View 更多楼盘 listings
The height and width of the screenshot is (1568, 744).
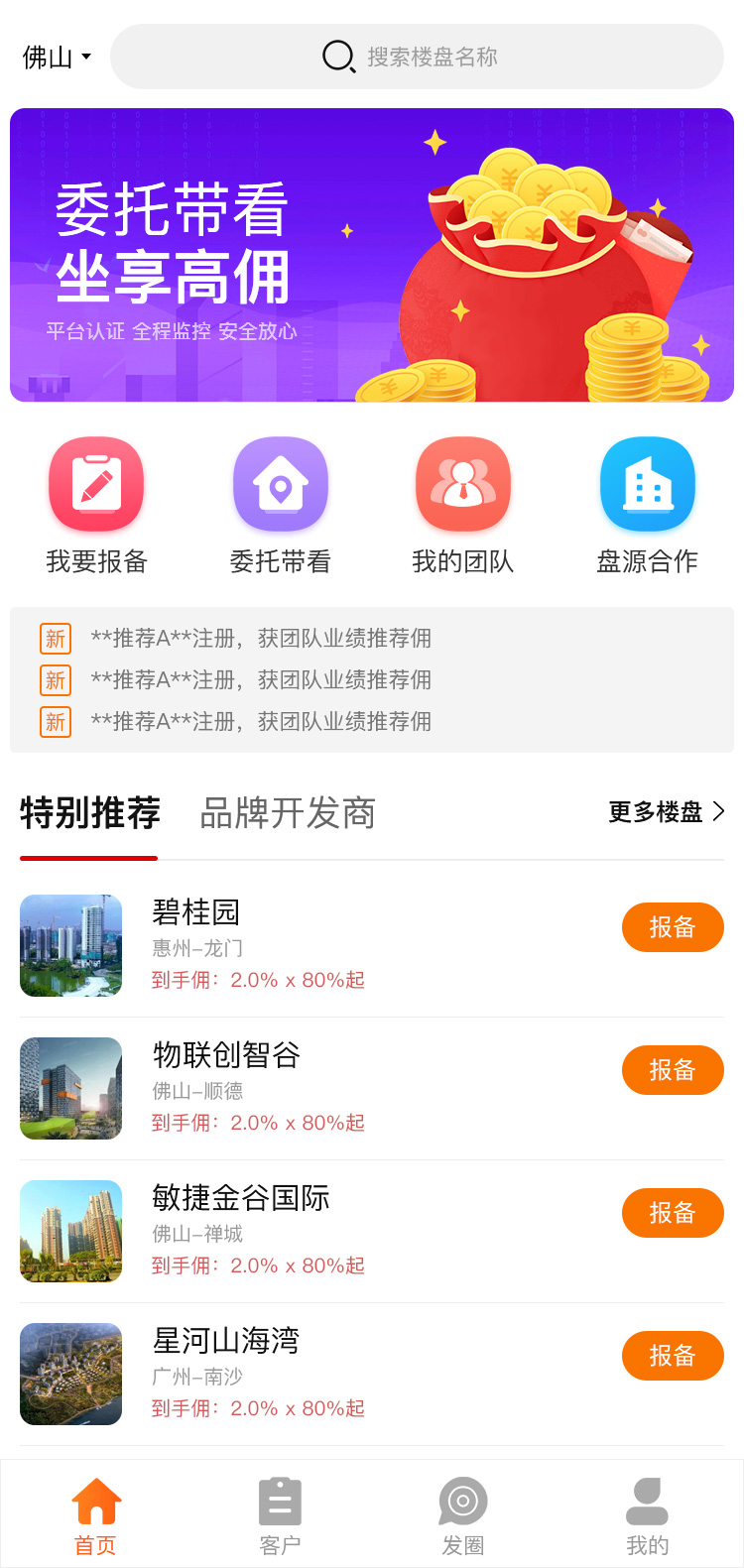point(666,812)
